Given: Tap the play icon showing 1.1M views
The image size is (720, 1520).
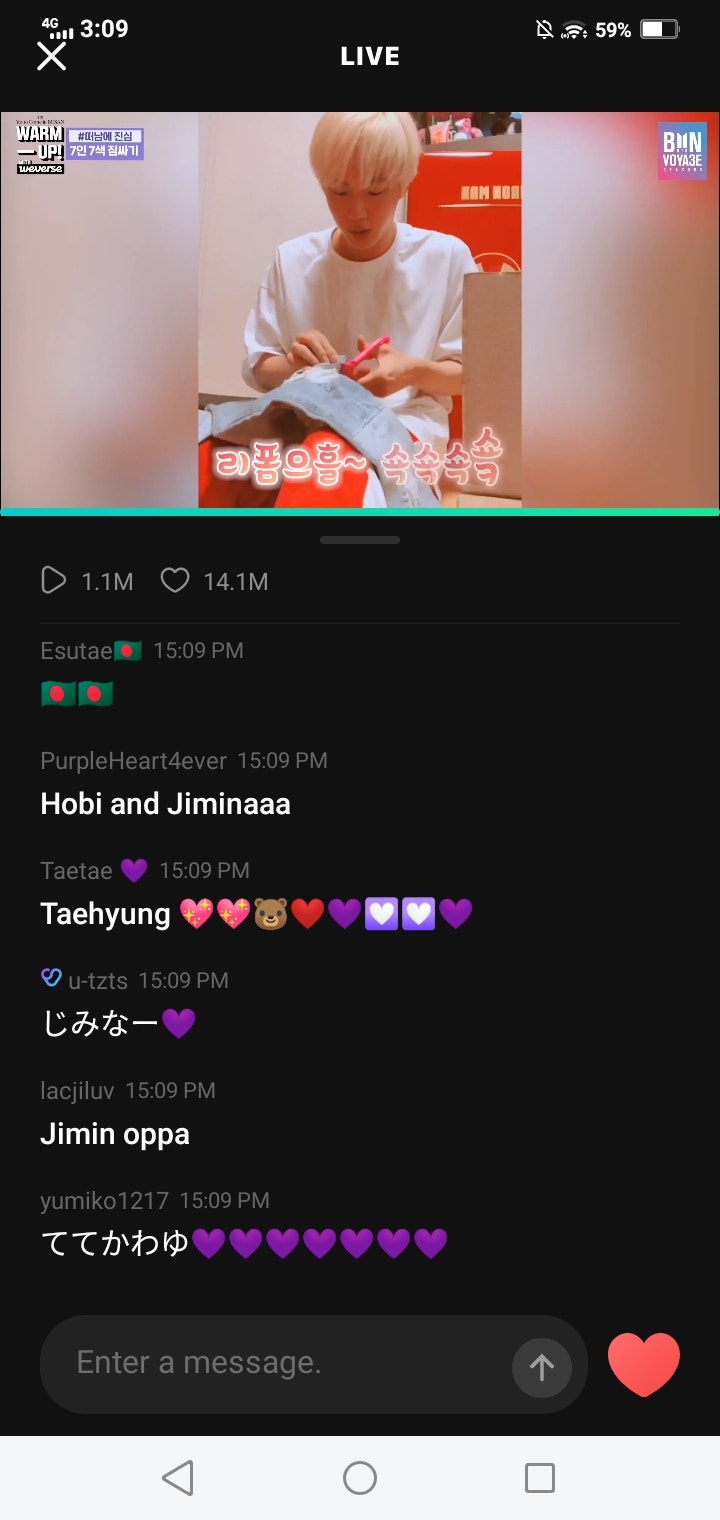Looking at the screenshot, I should point(53,580).
